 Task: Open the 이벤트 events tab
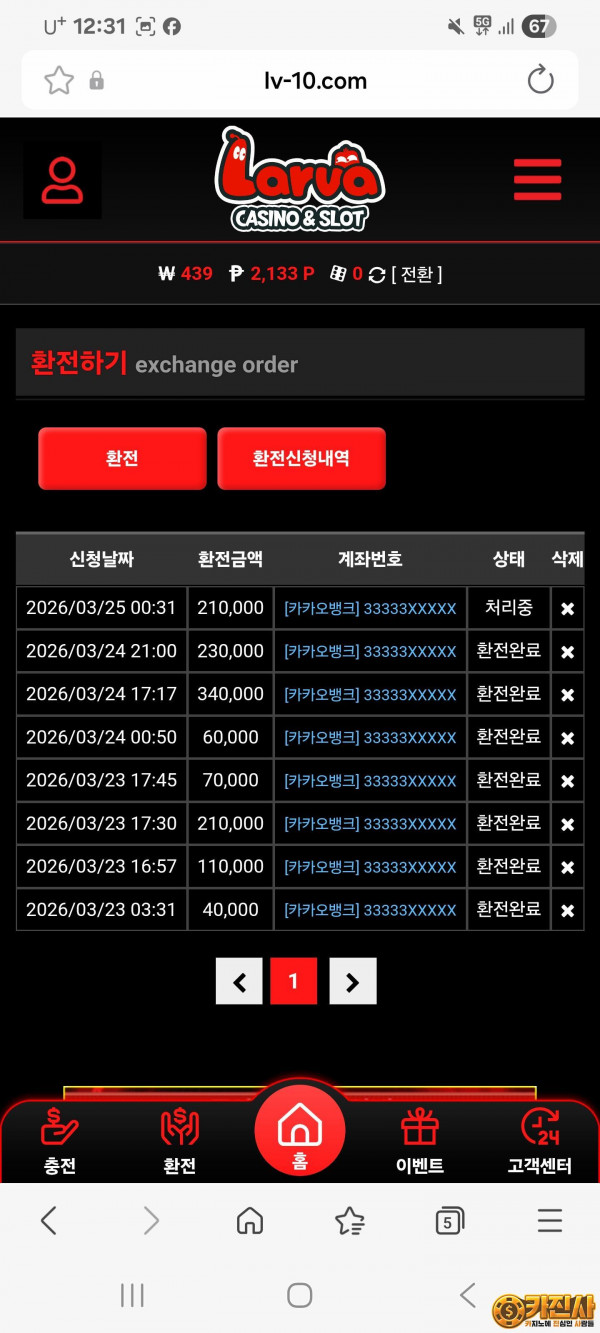420,1142
